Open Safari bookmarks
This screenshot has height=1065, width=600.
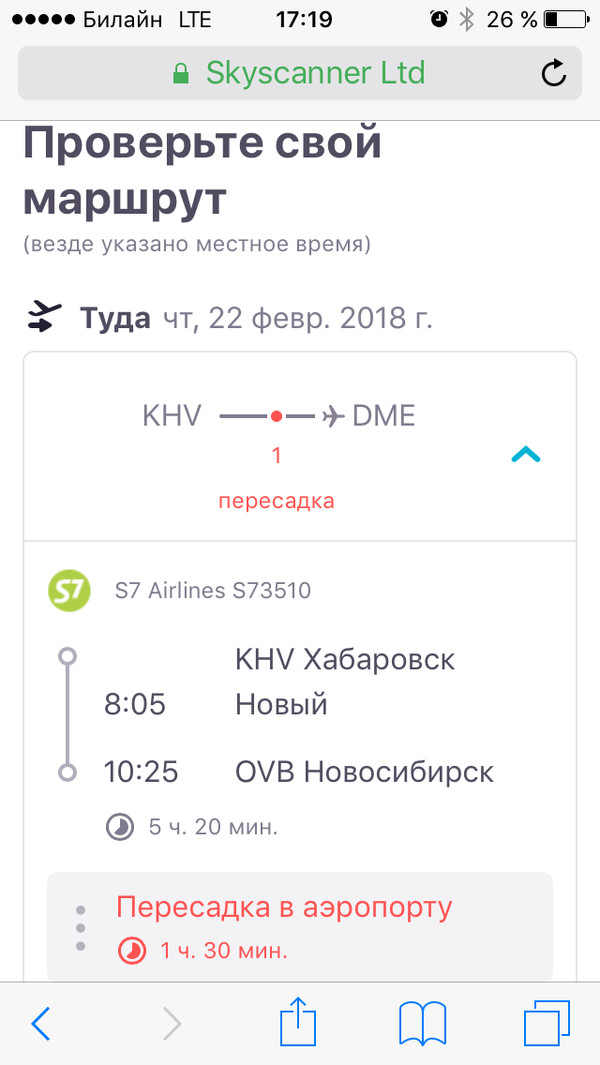click(421, 1022)
